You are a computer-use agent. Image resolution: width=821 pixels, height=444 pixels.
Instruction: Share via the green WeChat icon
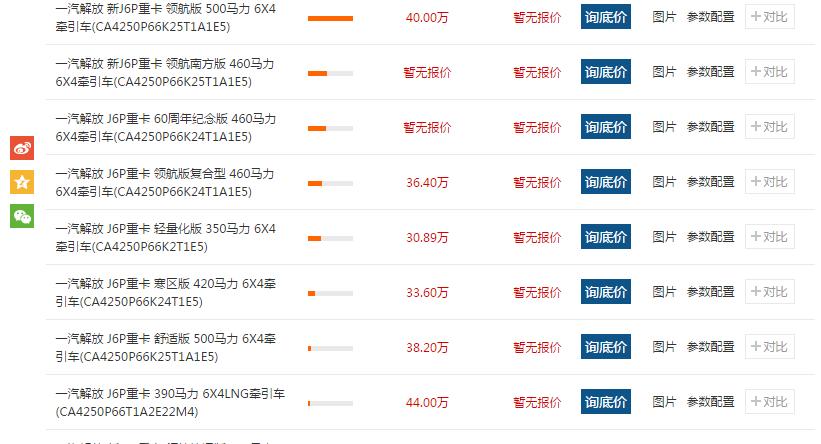[22, 216]
